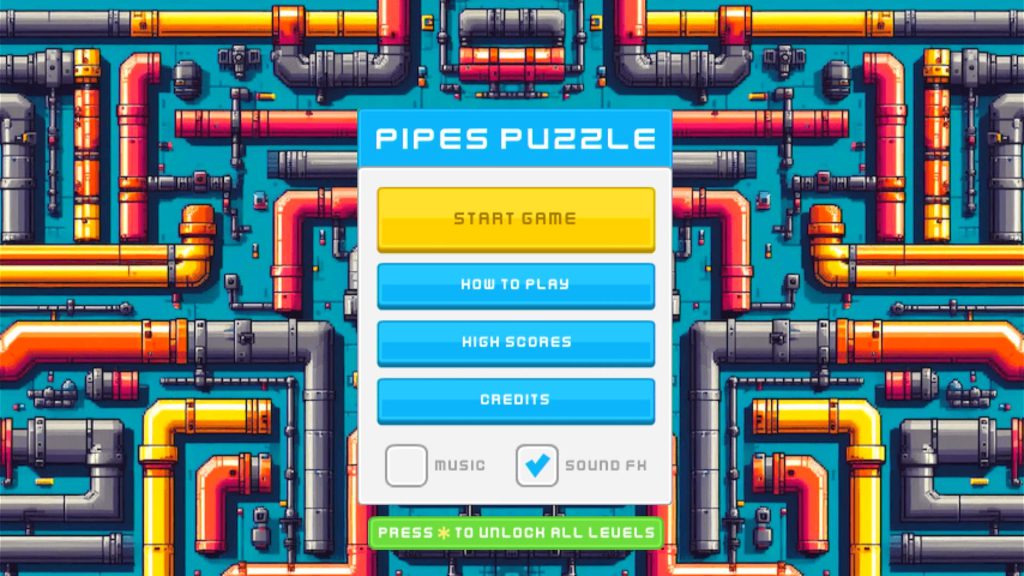Image resolution: width=1024 pixels, height=576 pixels.
Task: Open the How to Play instructions
Action: pyautogui.click(x=515, y=285)
